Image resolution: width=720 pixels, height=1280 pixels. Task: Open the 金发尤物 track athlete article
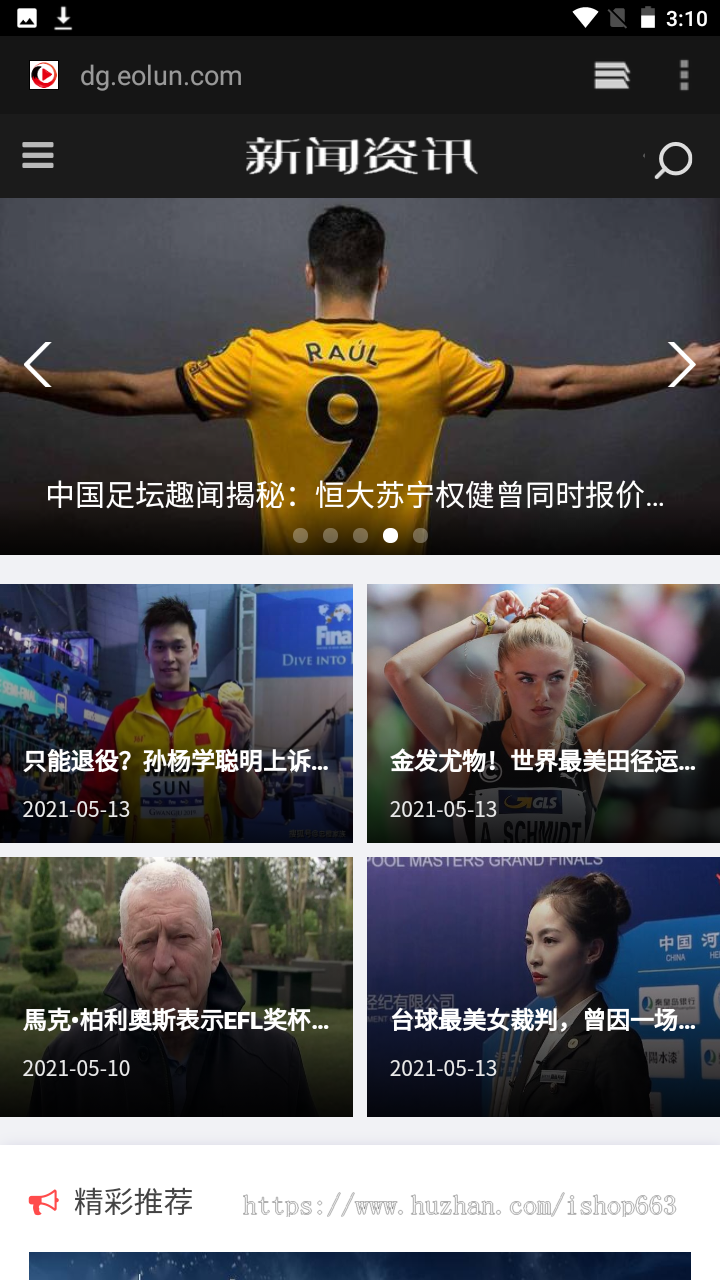pyautogui.click(x=543, y=713)
